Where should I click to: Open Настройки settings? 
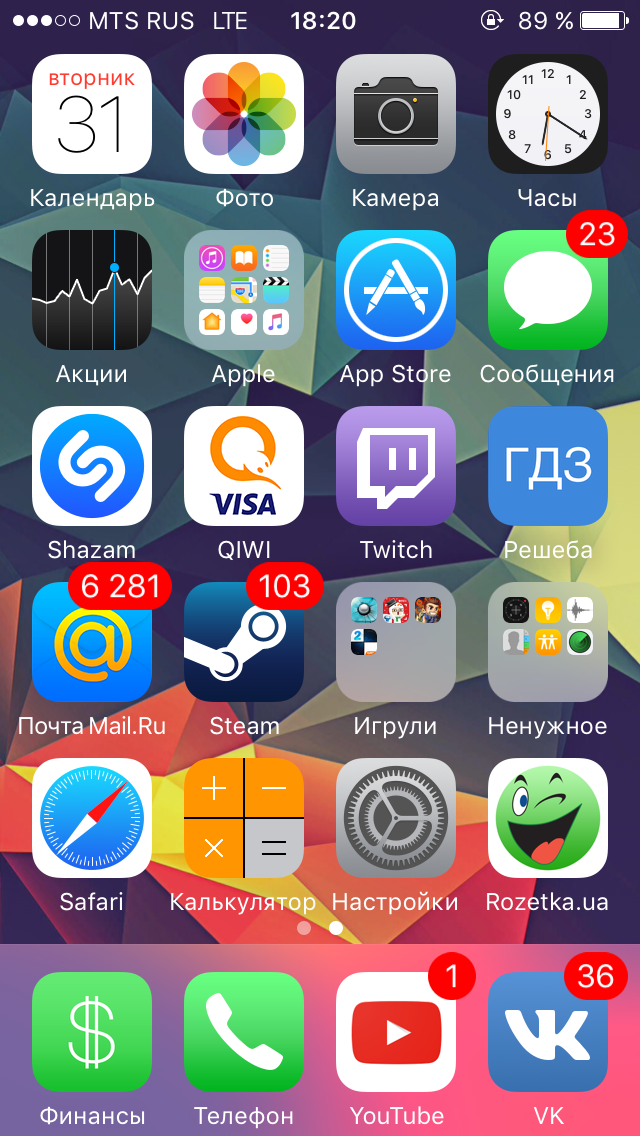point(396,818)
